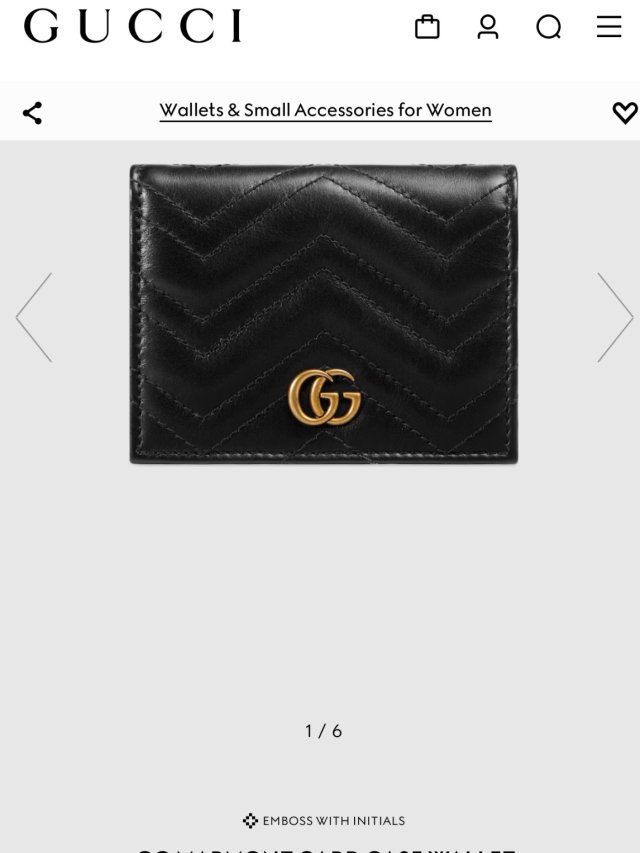Open the hamburger menu
The image size is (640, 853).
point(609,27)
